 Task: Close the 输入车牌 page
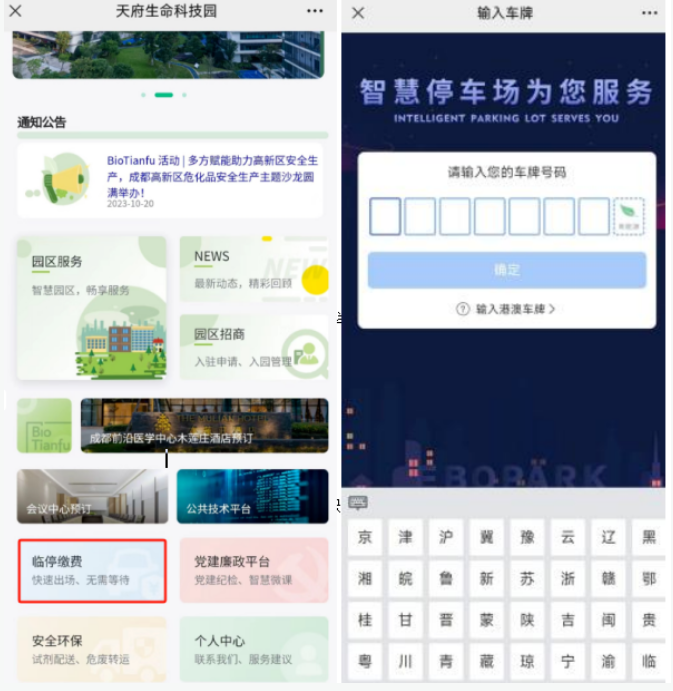pos(358,12)
